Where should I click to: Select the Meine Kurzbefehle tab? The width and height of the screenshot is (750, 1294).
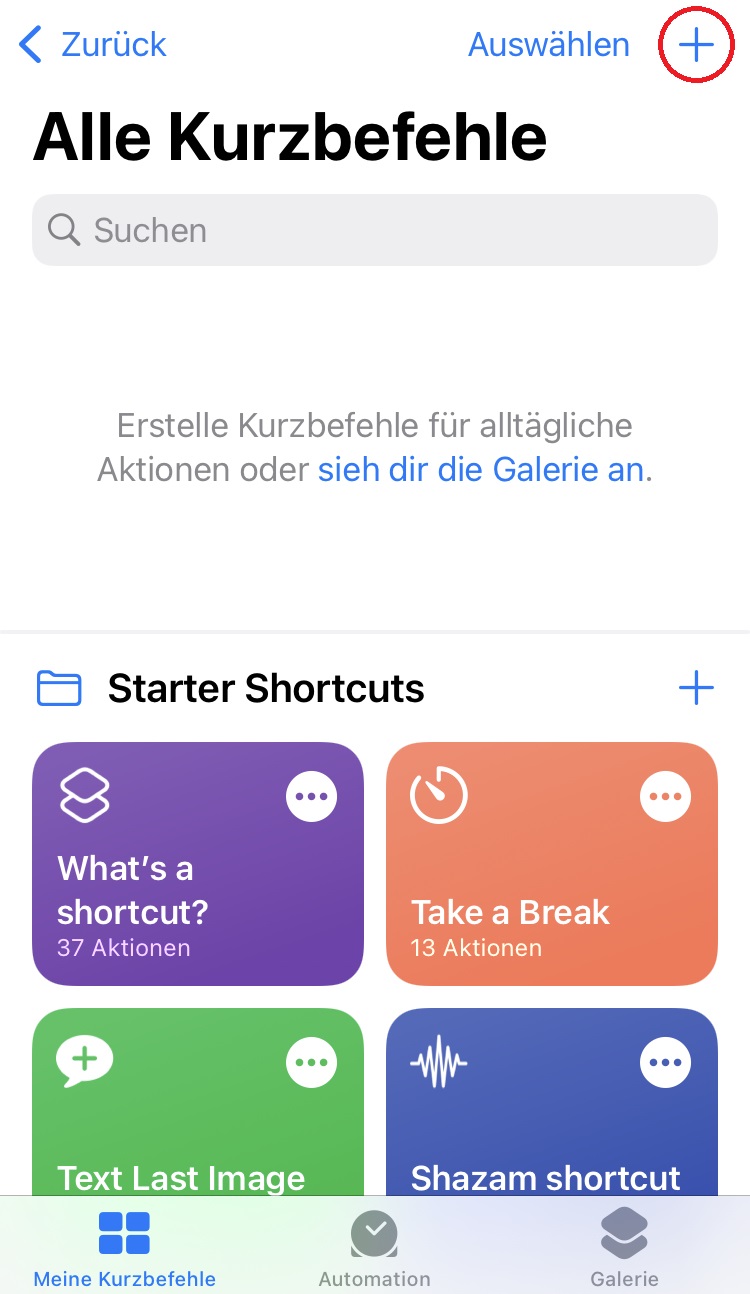(125, 1248)
